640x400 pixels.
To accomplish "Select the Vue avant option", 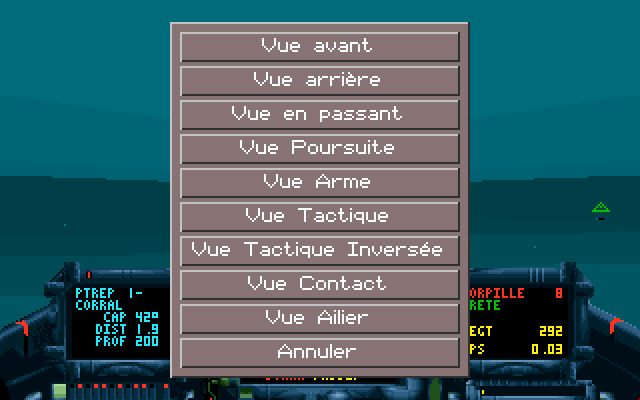I will coord(319,46).
